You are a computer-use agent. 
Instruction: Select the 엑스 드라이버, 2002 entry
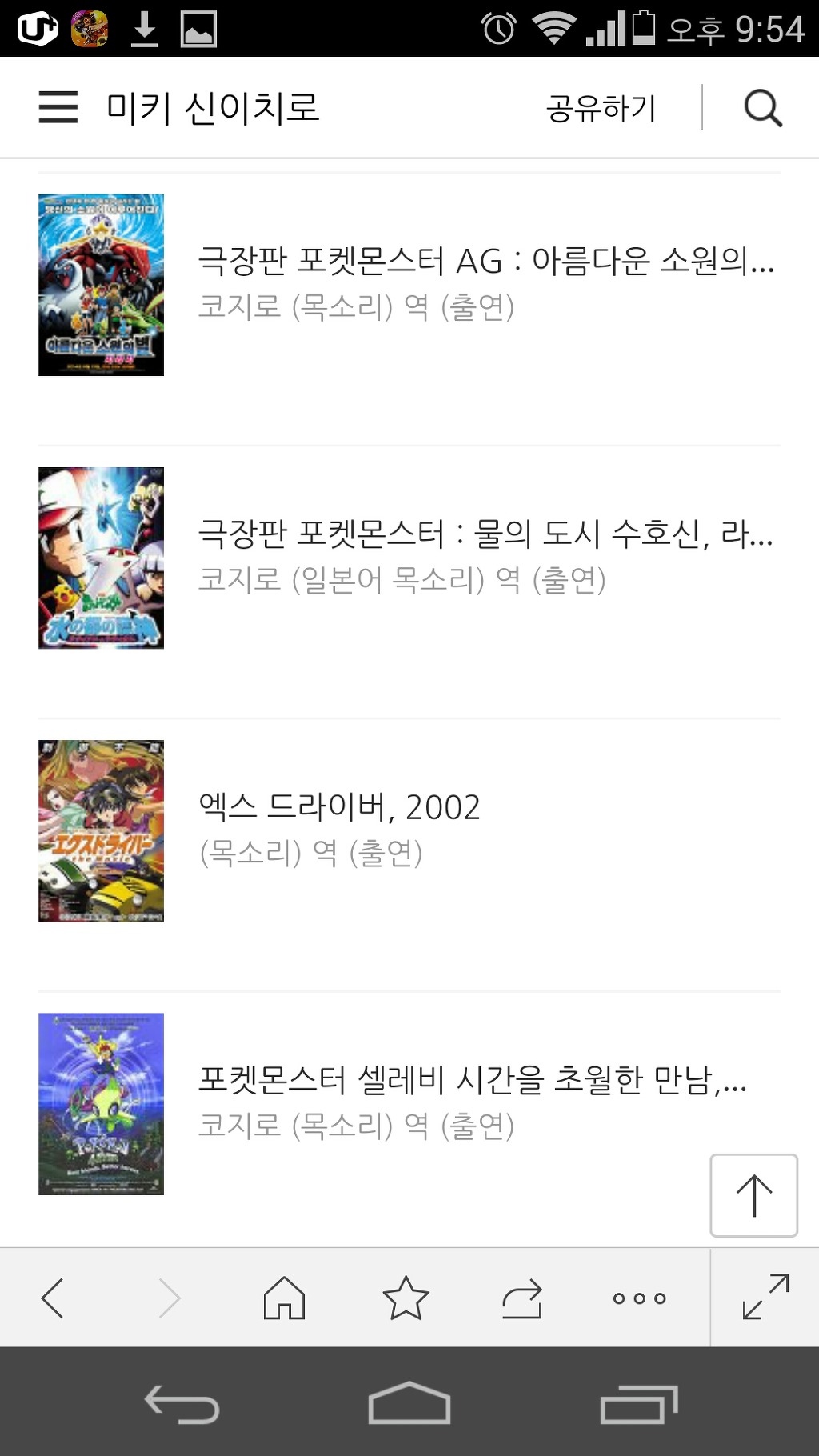339,807
